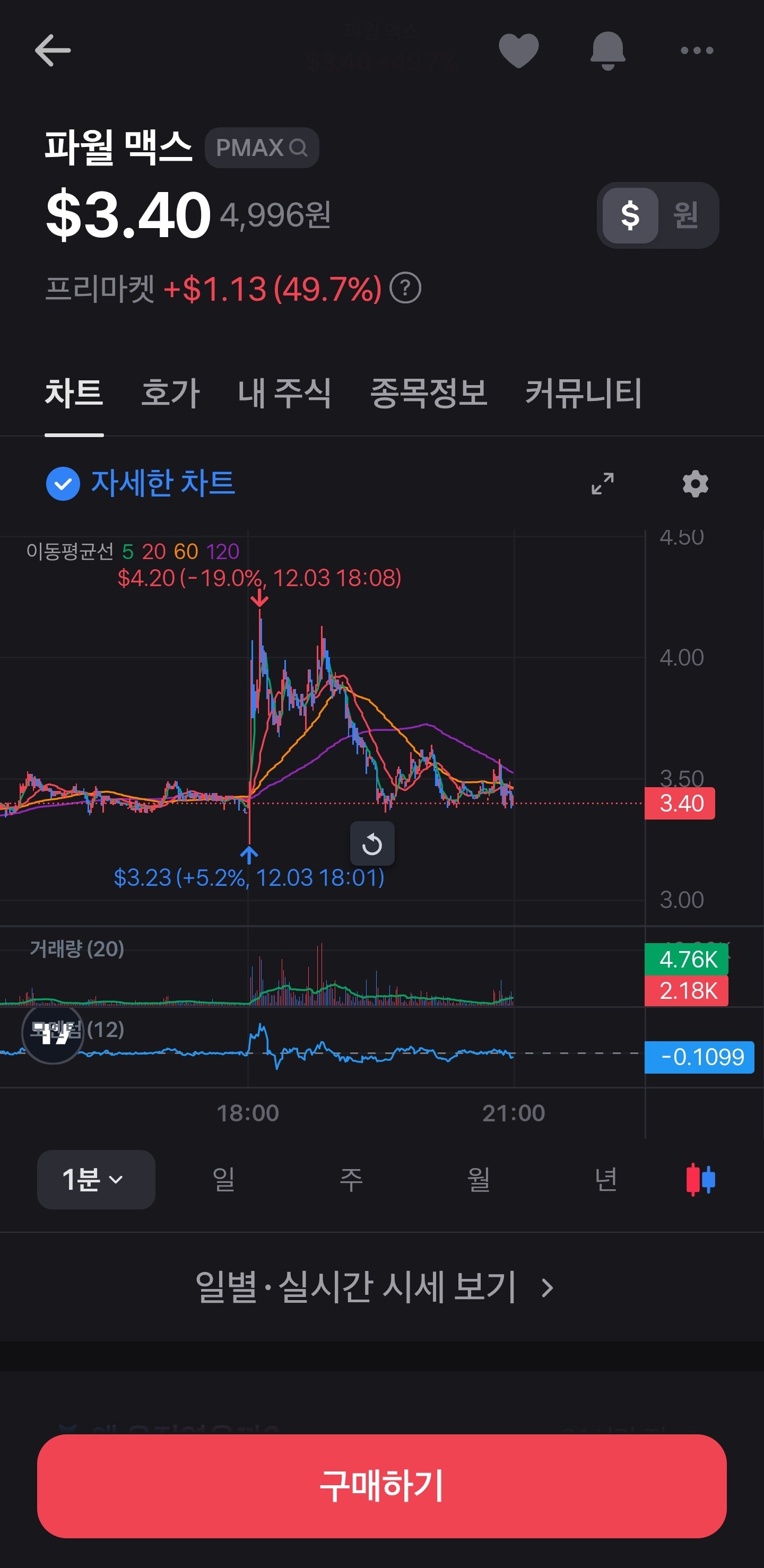764x1568 pixels.
Task: Uncheck the 자세한 차트 option
Action: (x=63, y=483)
